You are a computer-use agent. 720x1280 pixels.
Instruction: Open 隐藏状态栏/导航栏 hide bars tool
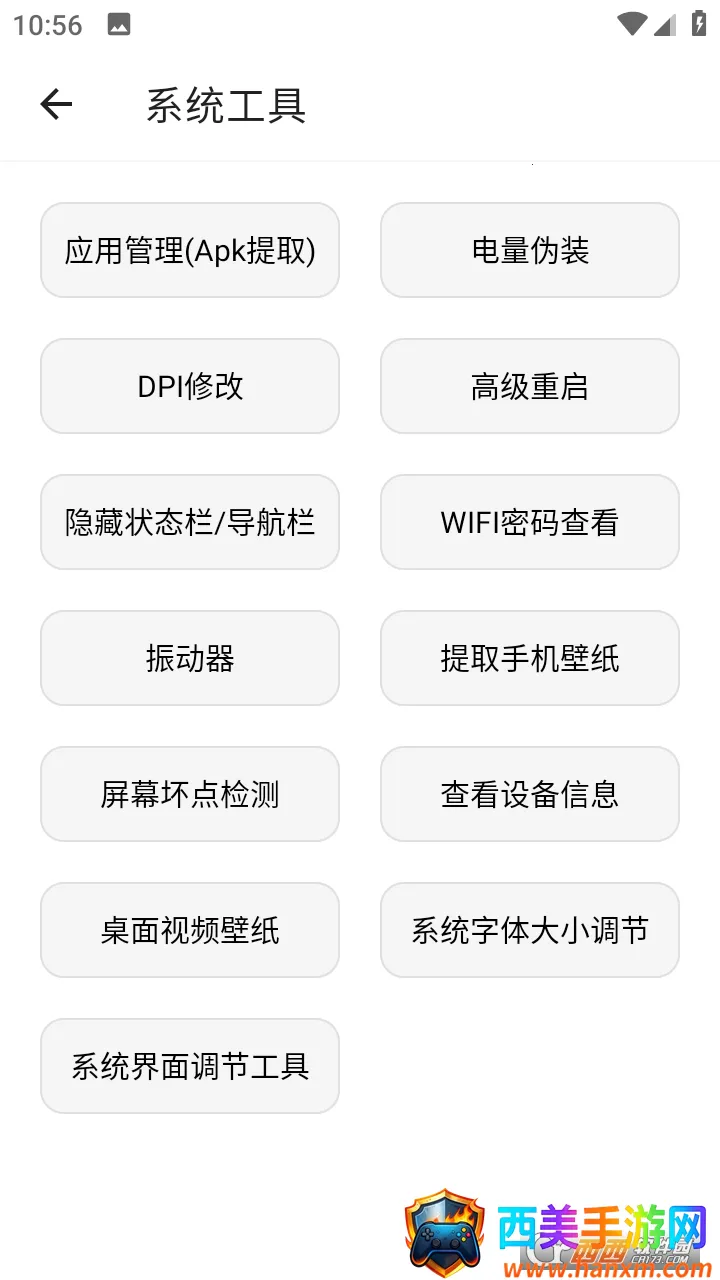pos(190,522)
